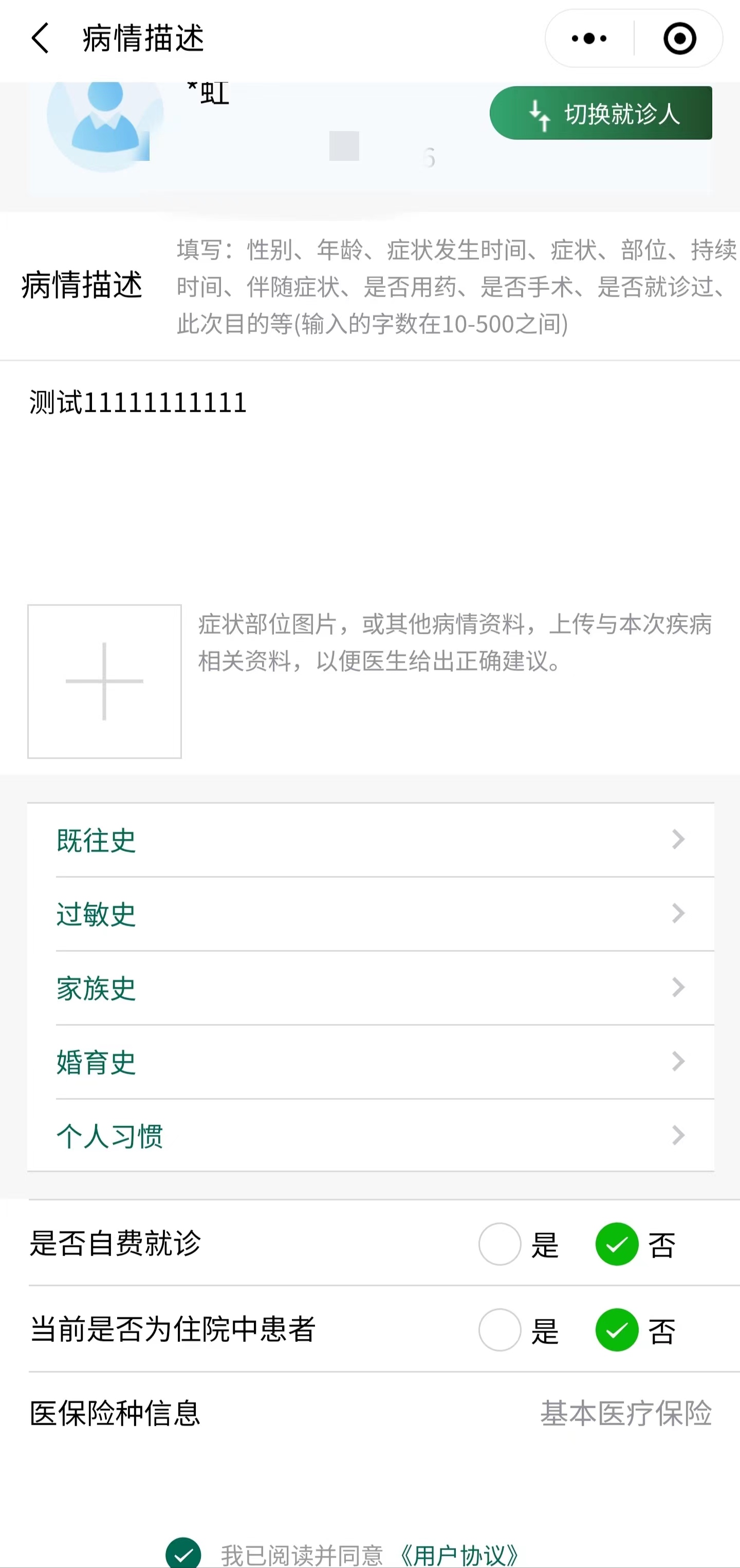This screenshot has height=1568, width=740.
Task: Open 家族史 row
Action: click(370, 988)
